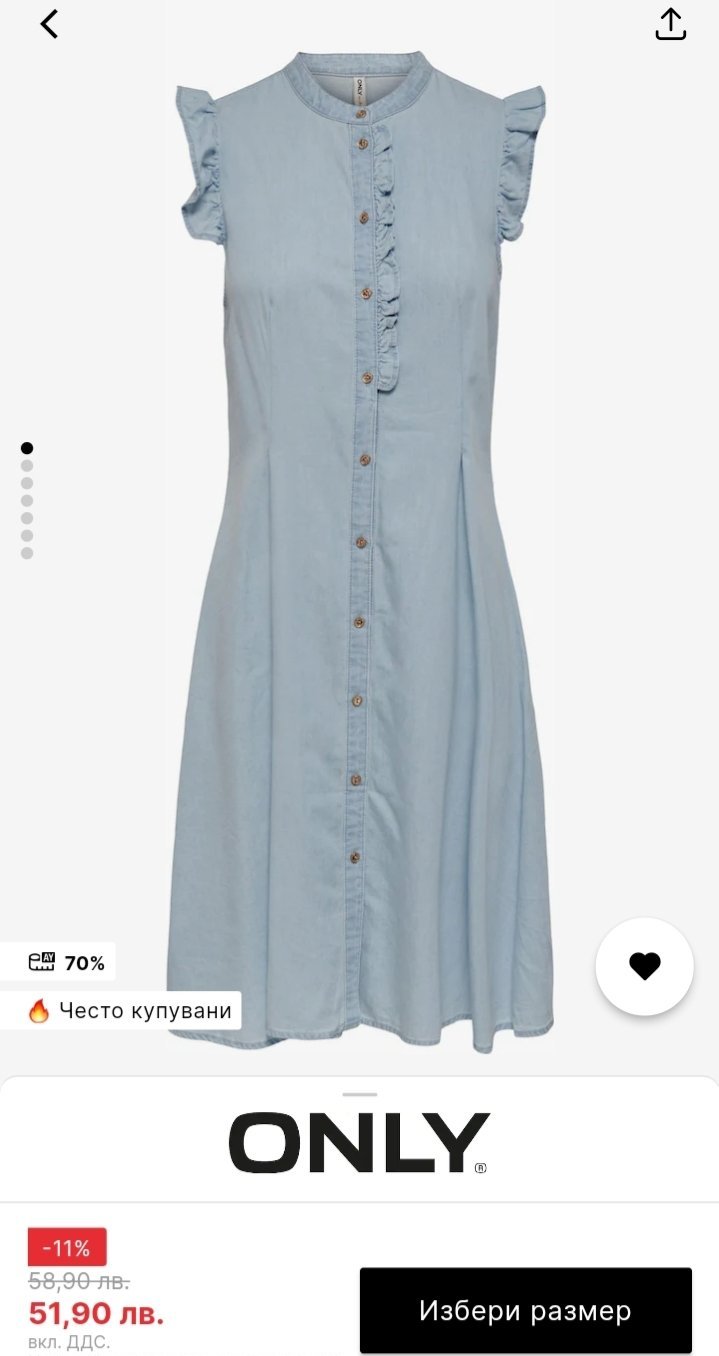This screenshot has width=719, height=1356.
Task: Tap the Избери размер button
Action: [525, 1310]
